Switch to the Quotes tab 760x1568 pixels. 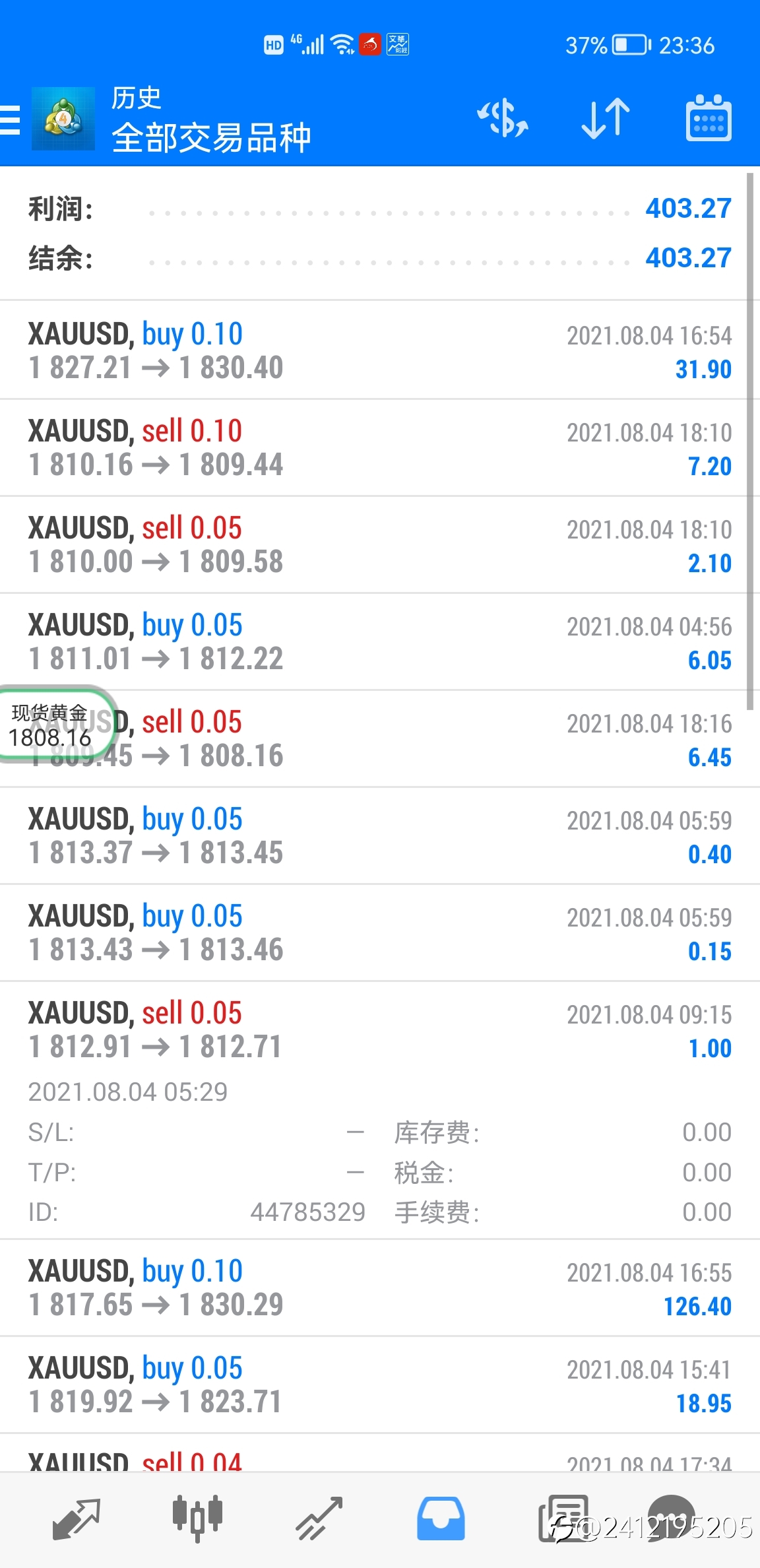[76, 1519]
